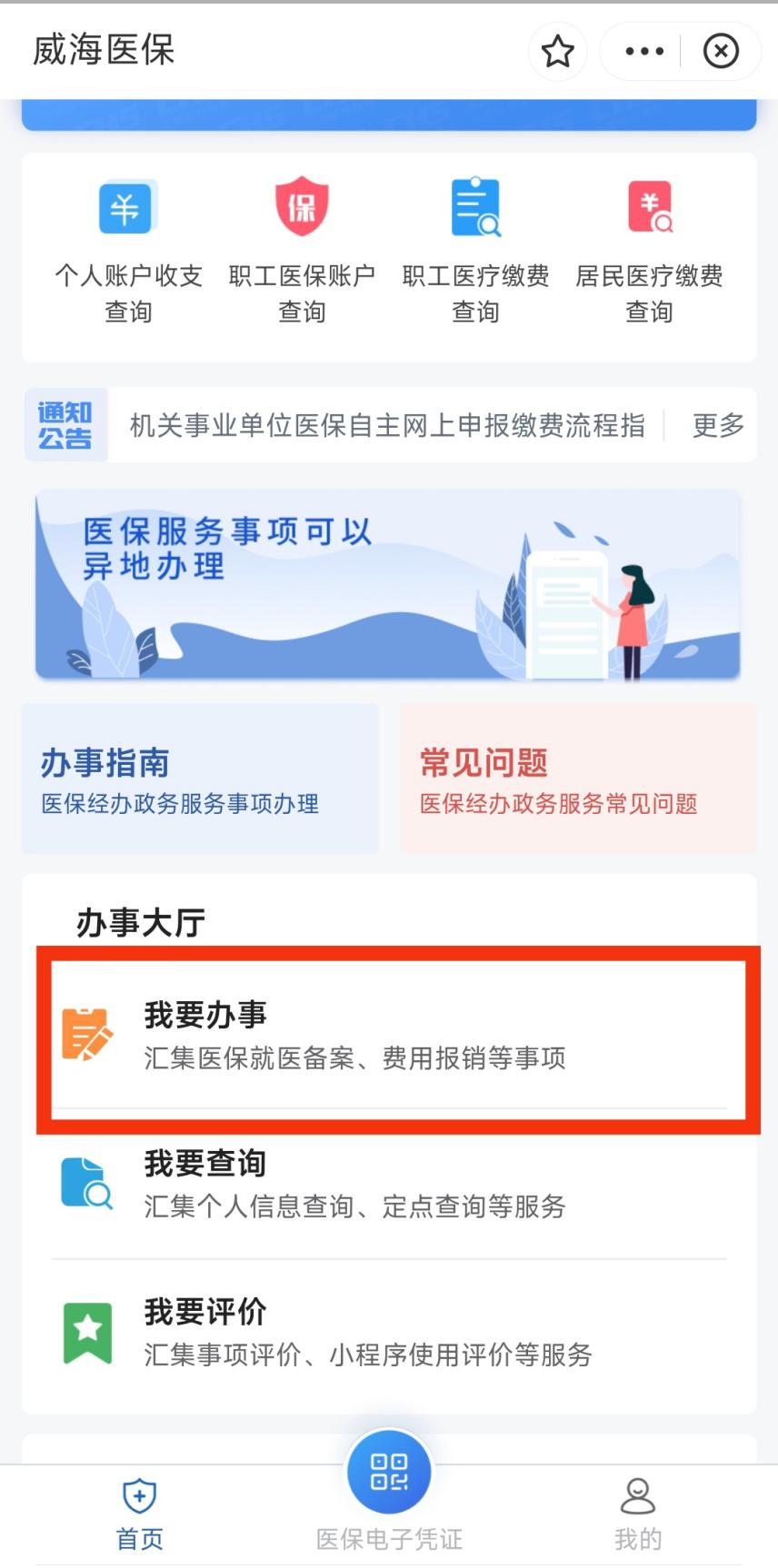The width and height of the screenshot is (778, 1568).
Task: Close the mini program
Action: coord(721,52)
